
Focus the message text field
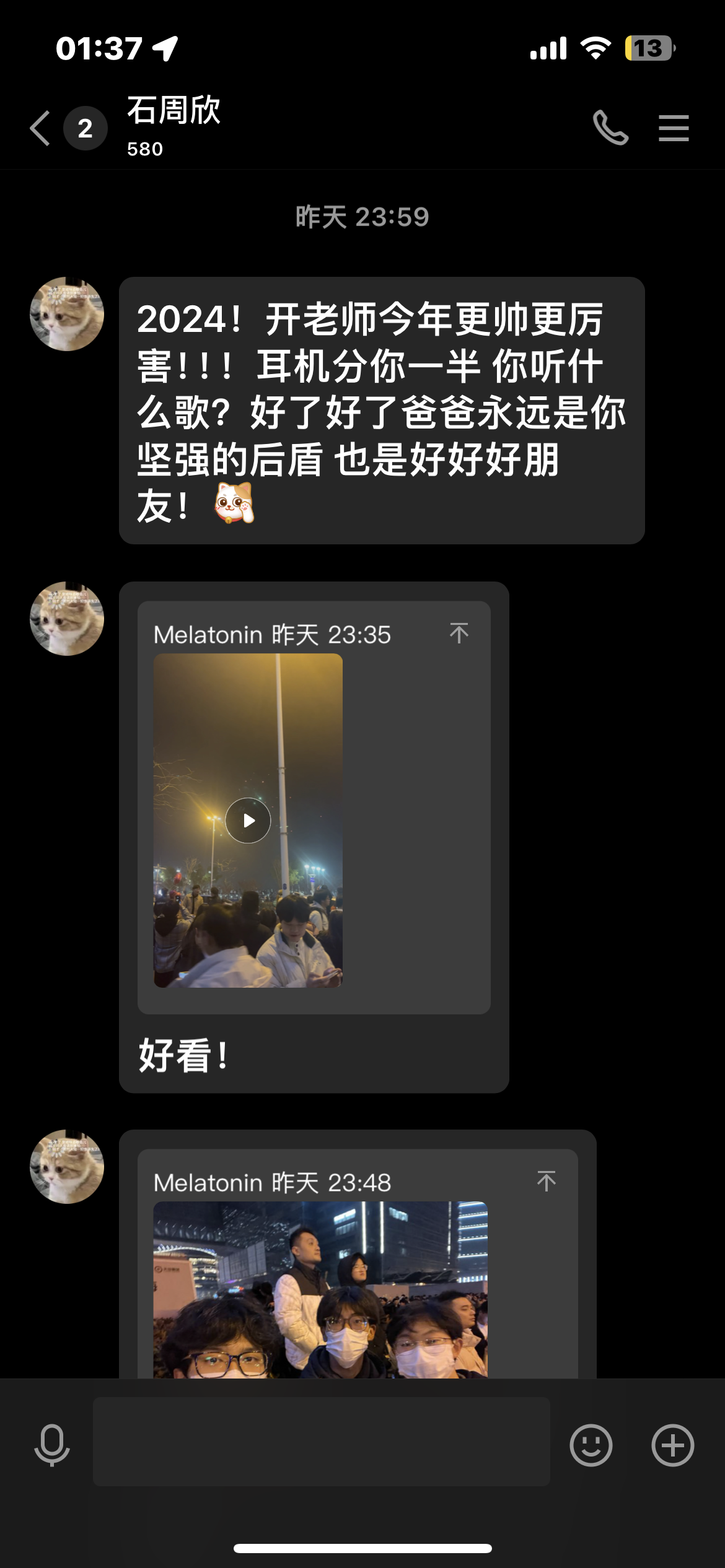321,1442
